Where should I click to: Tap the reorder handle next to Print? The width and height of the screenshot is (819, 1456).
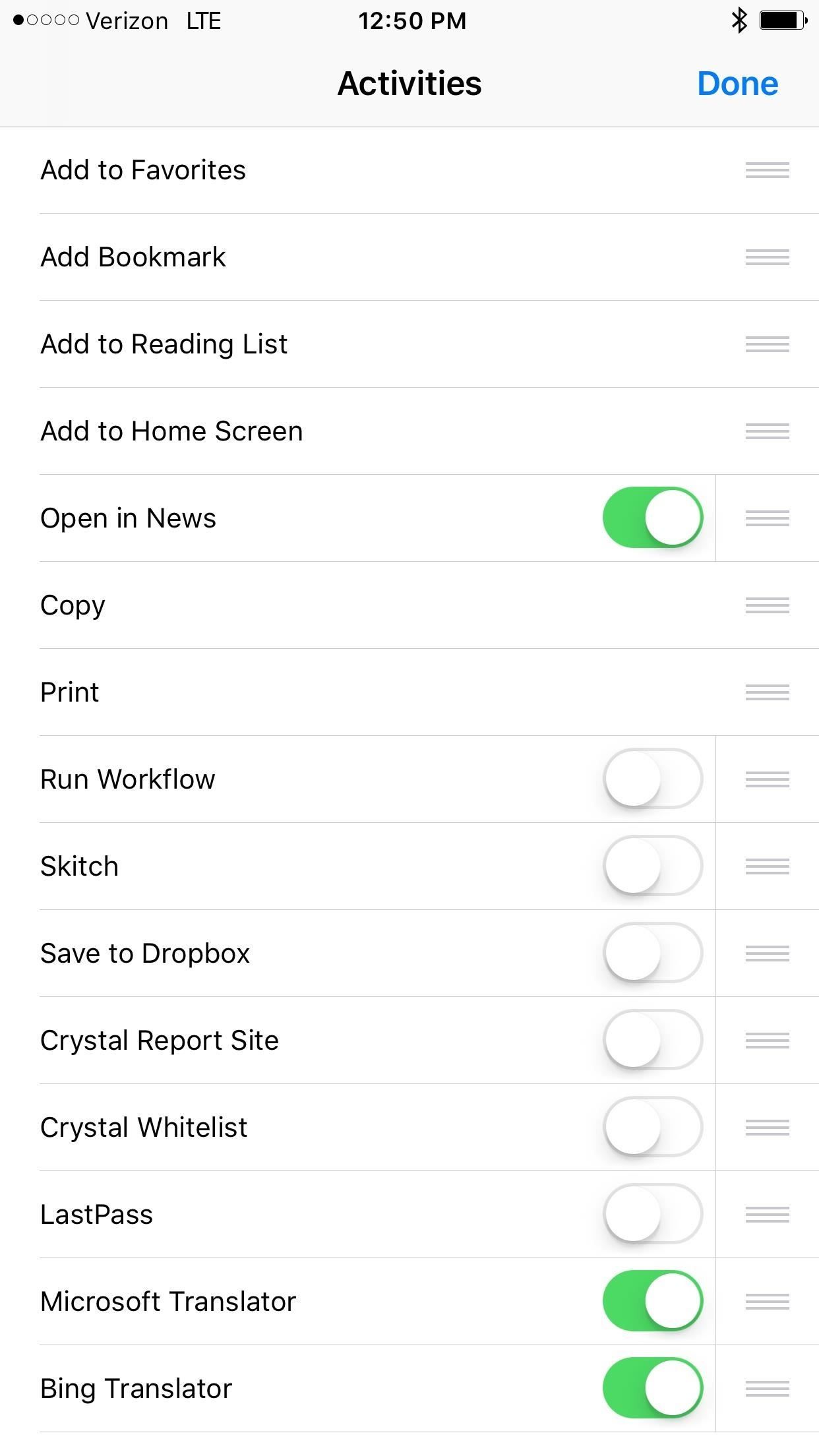pyautogui.click(x=767, y=692)
